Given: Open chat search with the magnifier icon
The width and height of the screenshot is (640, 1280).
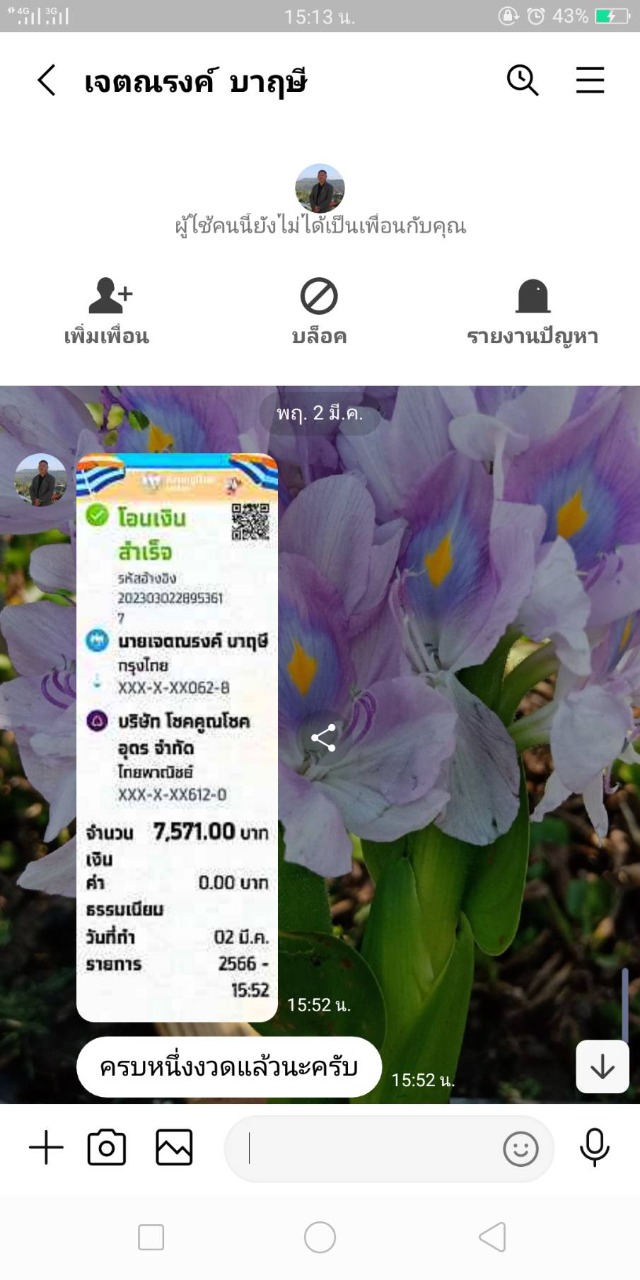Looking at the screenshot, I should point(522,80).
